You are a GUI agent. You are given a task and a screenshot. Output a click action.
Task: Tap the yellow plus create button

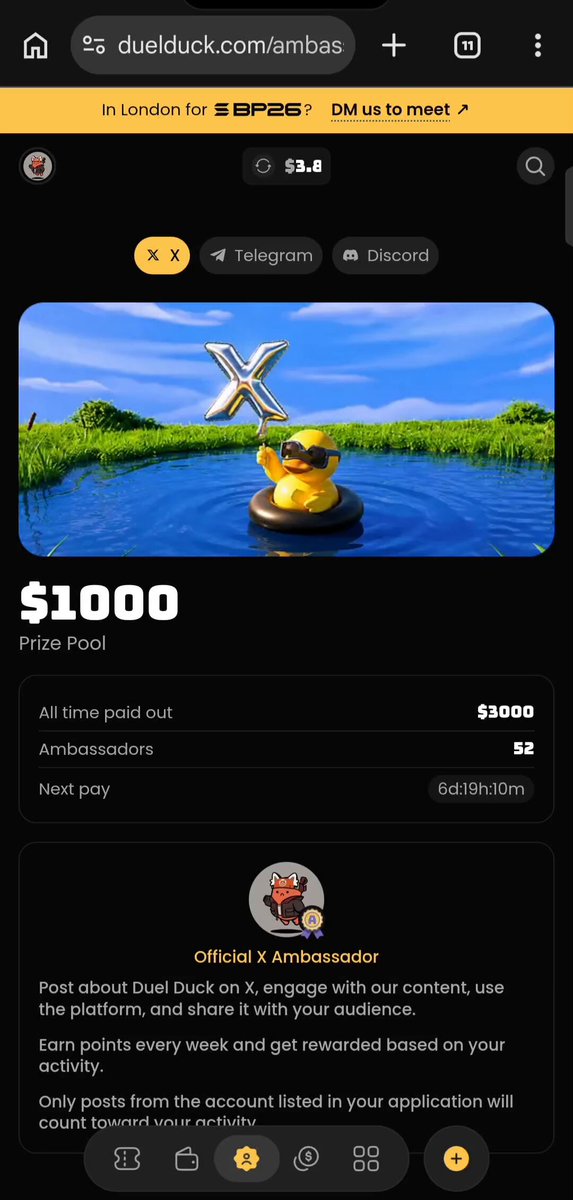(x=456, y=1159)
